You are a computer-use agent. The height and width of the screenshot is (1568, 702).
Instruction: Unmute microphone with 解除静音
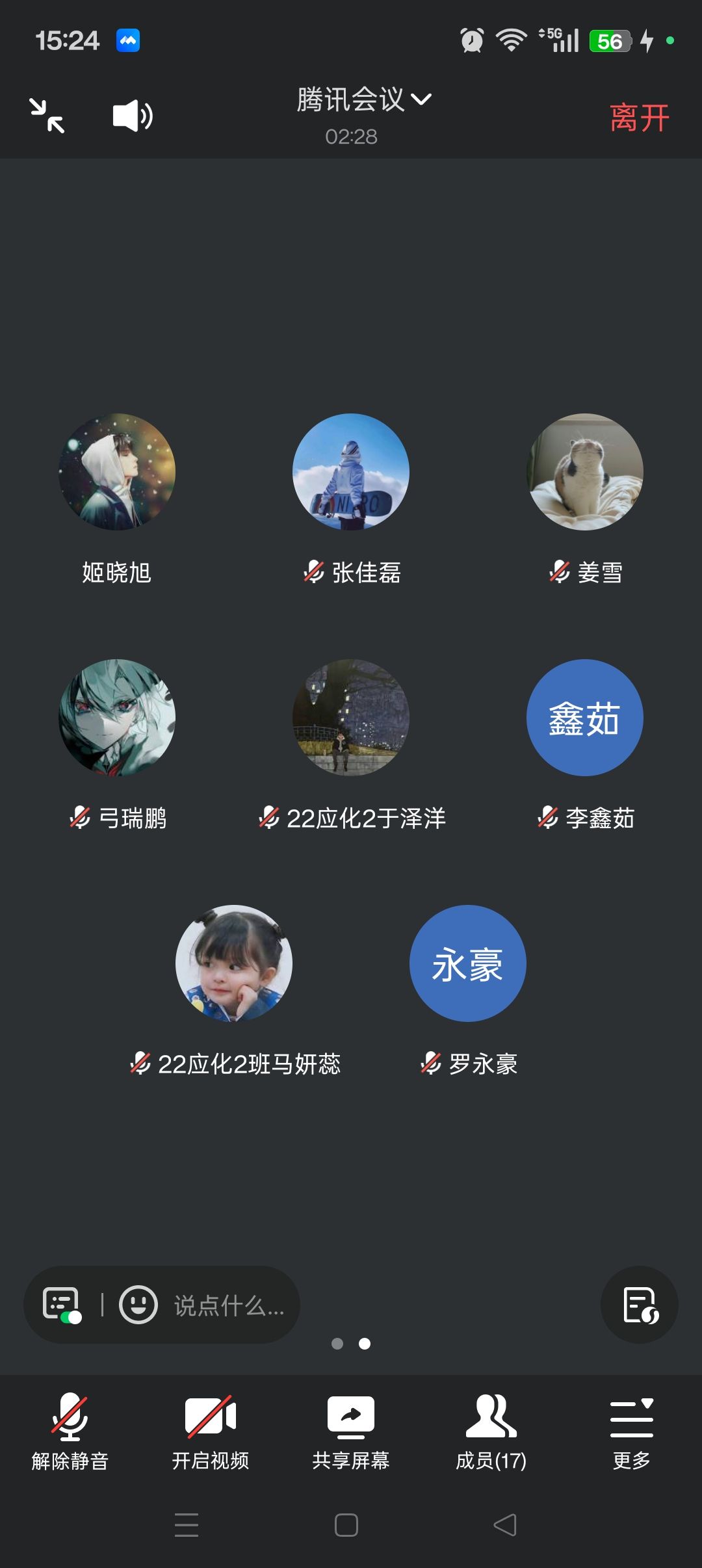click(70, 1431)
